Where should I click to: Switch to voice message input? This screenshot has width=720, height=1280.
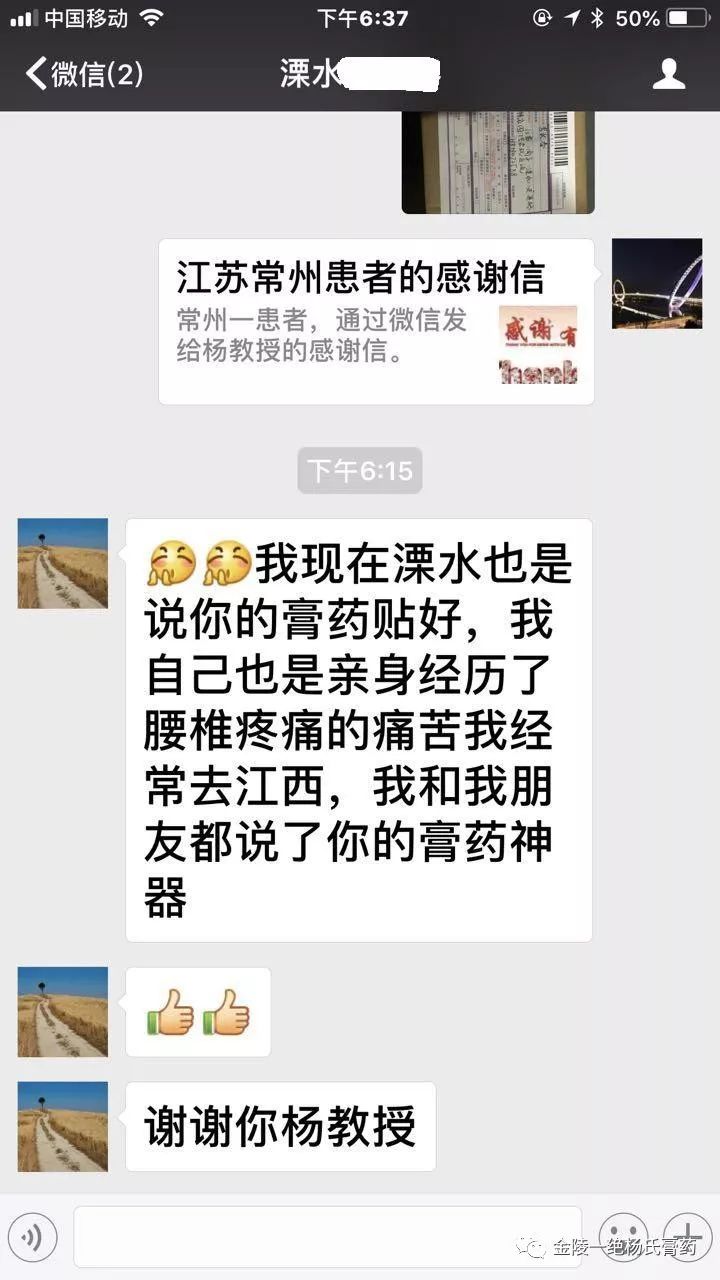[x=37, y=1237]
